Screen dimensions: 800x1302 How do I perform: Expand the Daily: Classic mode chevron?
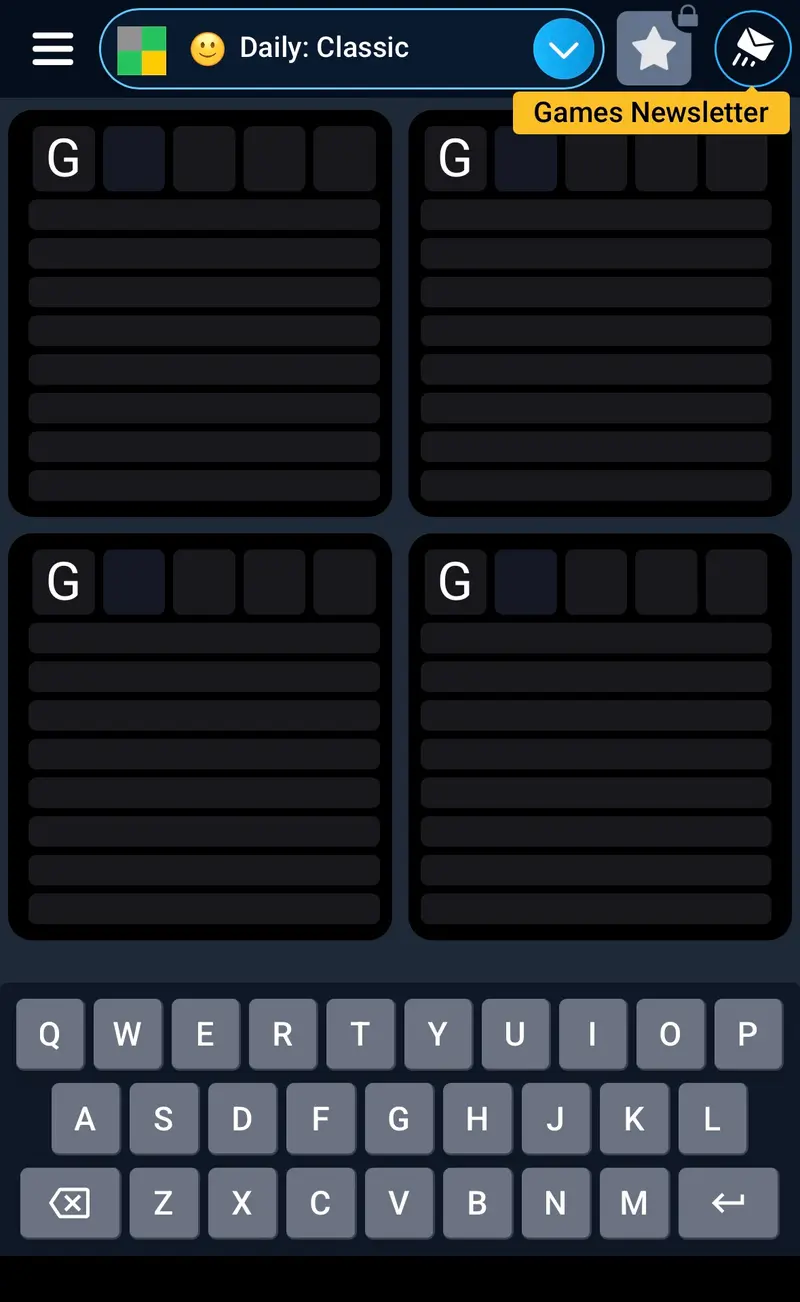tap(563, 48)
